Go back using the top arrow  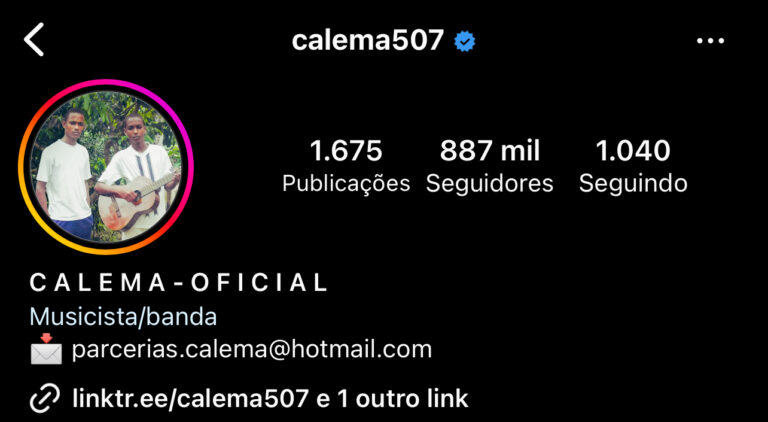pos(35,40)
